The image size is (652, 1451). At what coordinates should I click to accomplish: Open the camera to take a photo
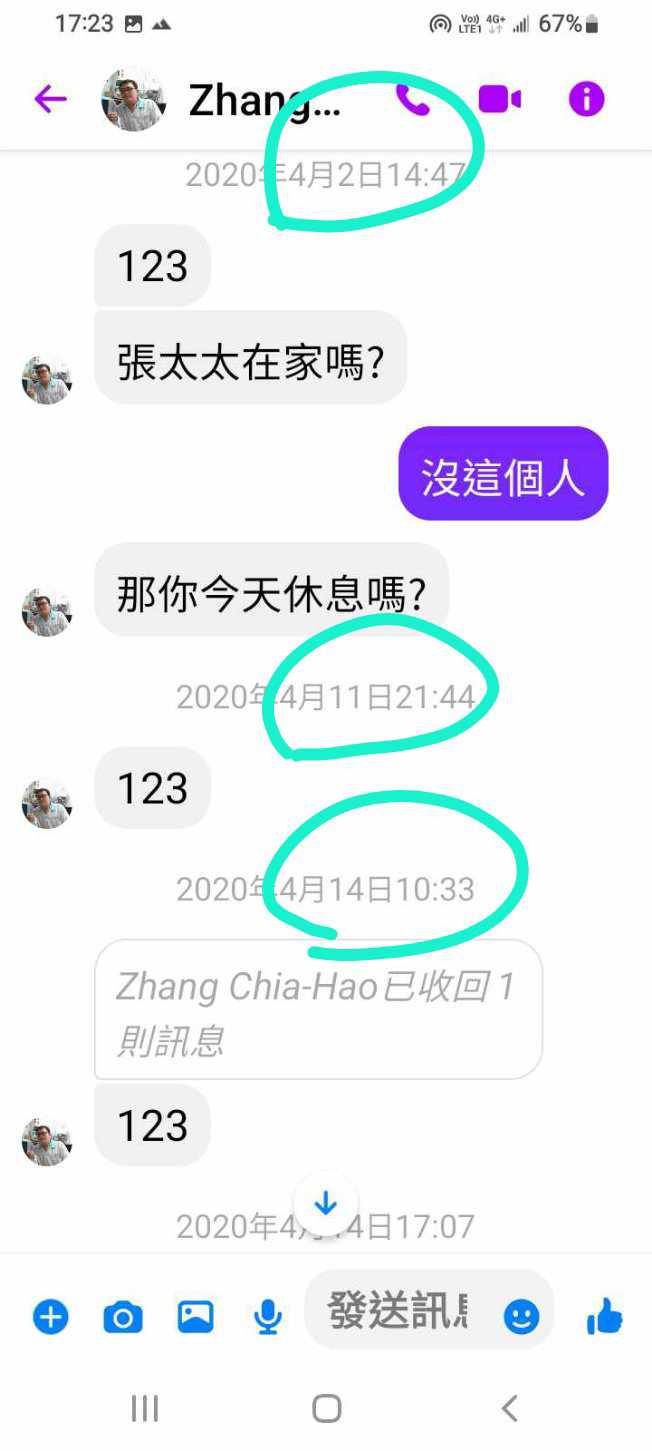(123, 1317)
